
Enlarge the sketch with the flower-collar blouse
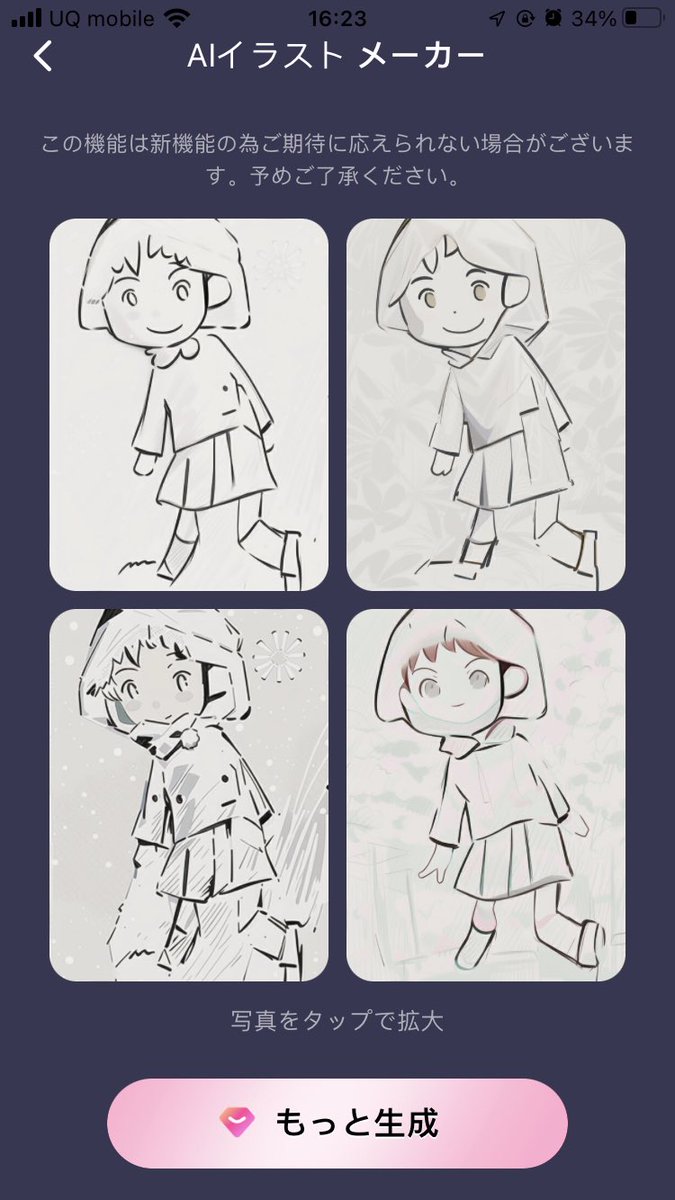click(x=189, y=404)
